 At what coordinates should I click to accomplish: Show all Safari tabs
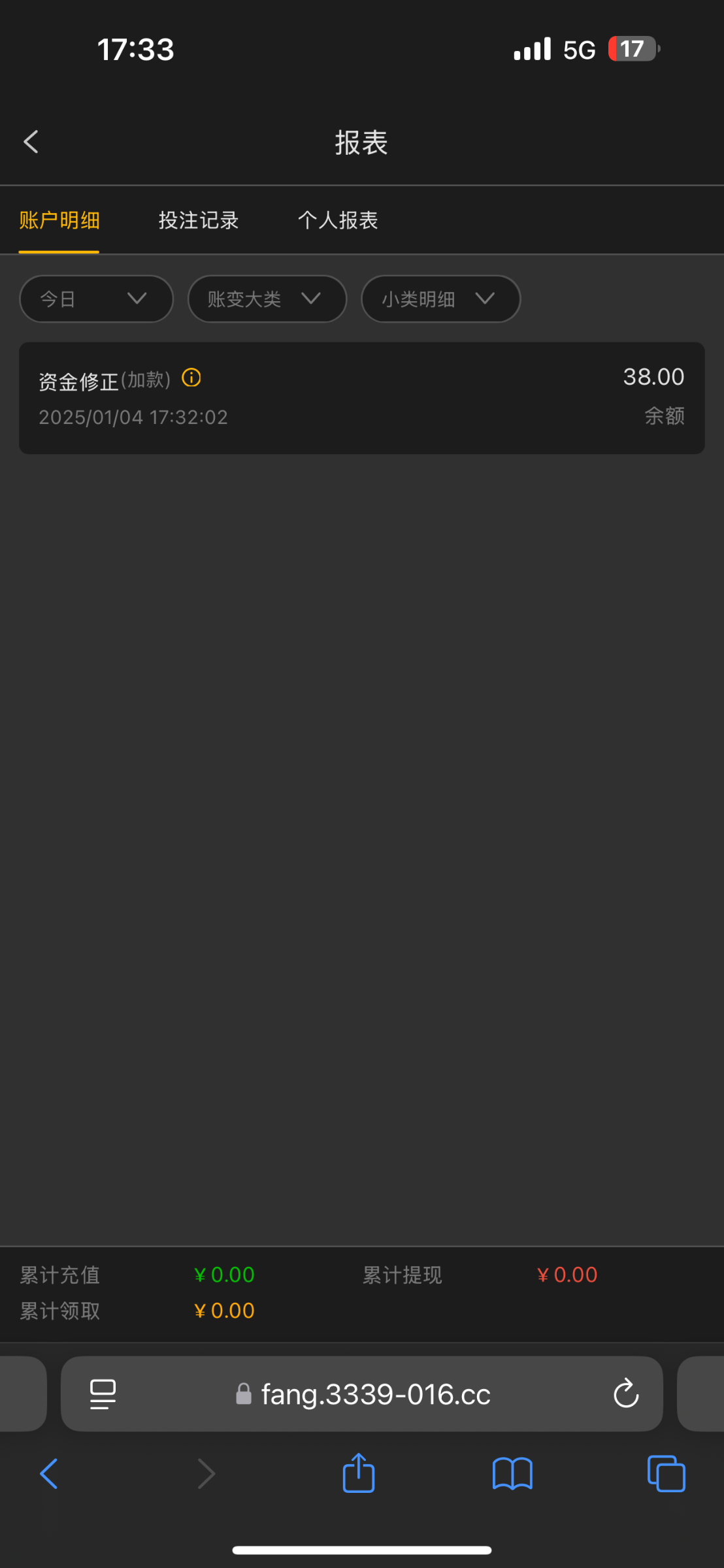coord(666,1474)
